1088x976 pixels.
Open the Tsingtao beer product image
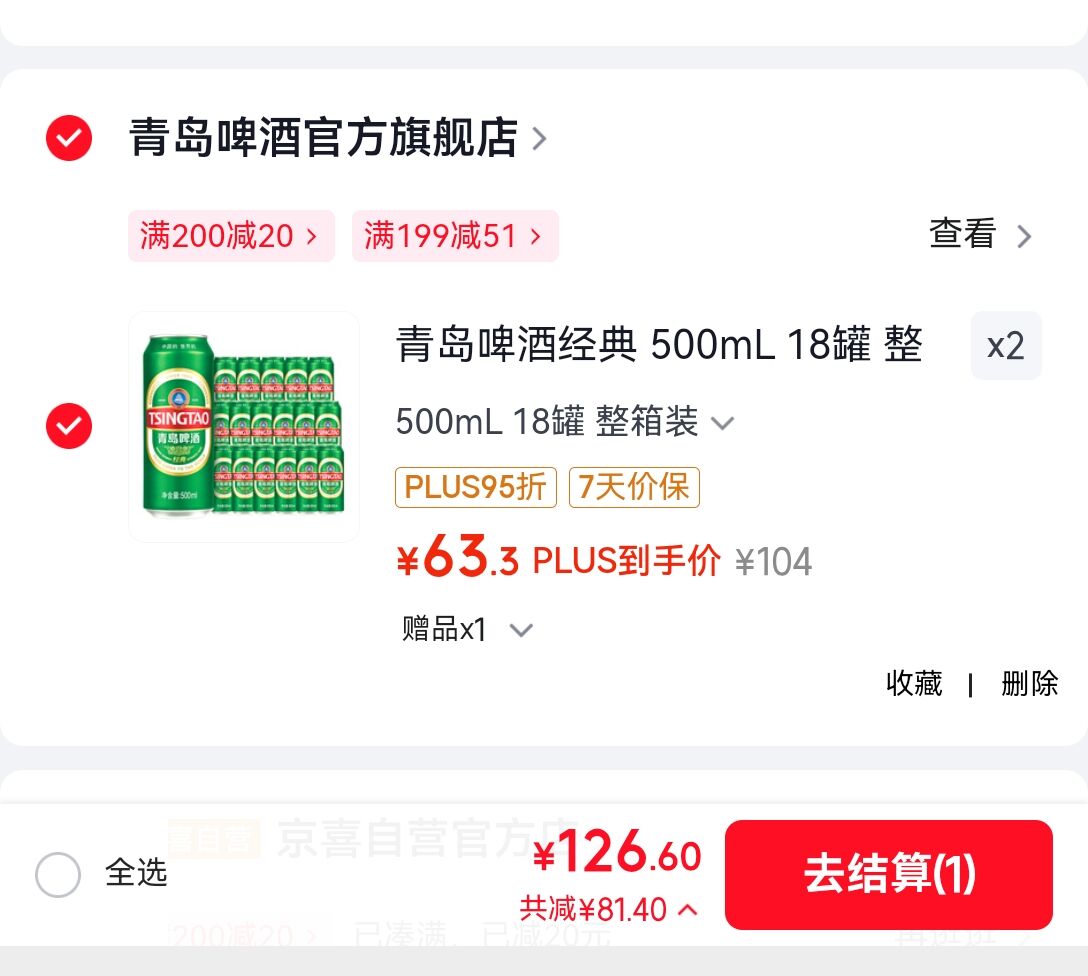[244, 426]
